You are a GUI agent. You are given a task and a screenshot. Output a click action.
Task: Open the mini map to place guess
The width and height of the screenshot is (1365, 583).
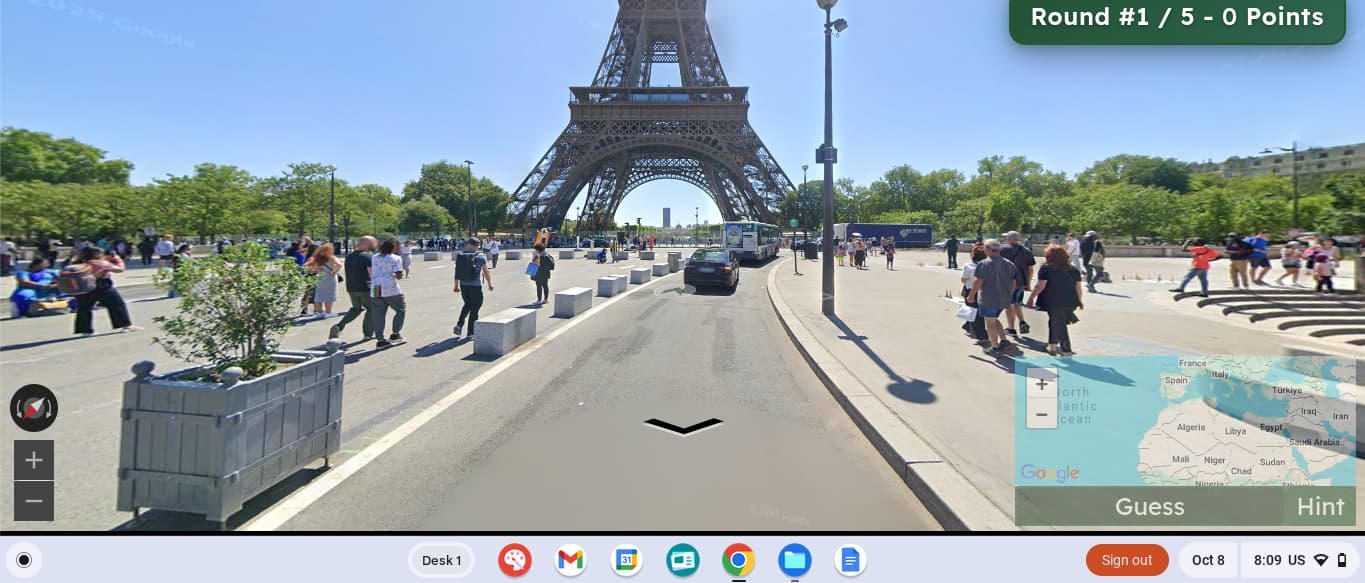[x=1190, y=430]
